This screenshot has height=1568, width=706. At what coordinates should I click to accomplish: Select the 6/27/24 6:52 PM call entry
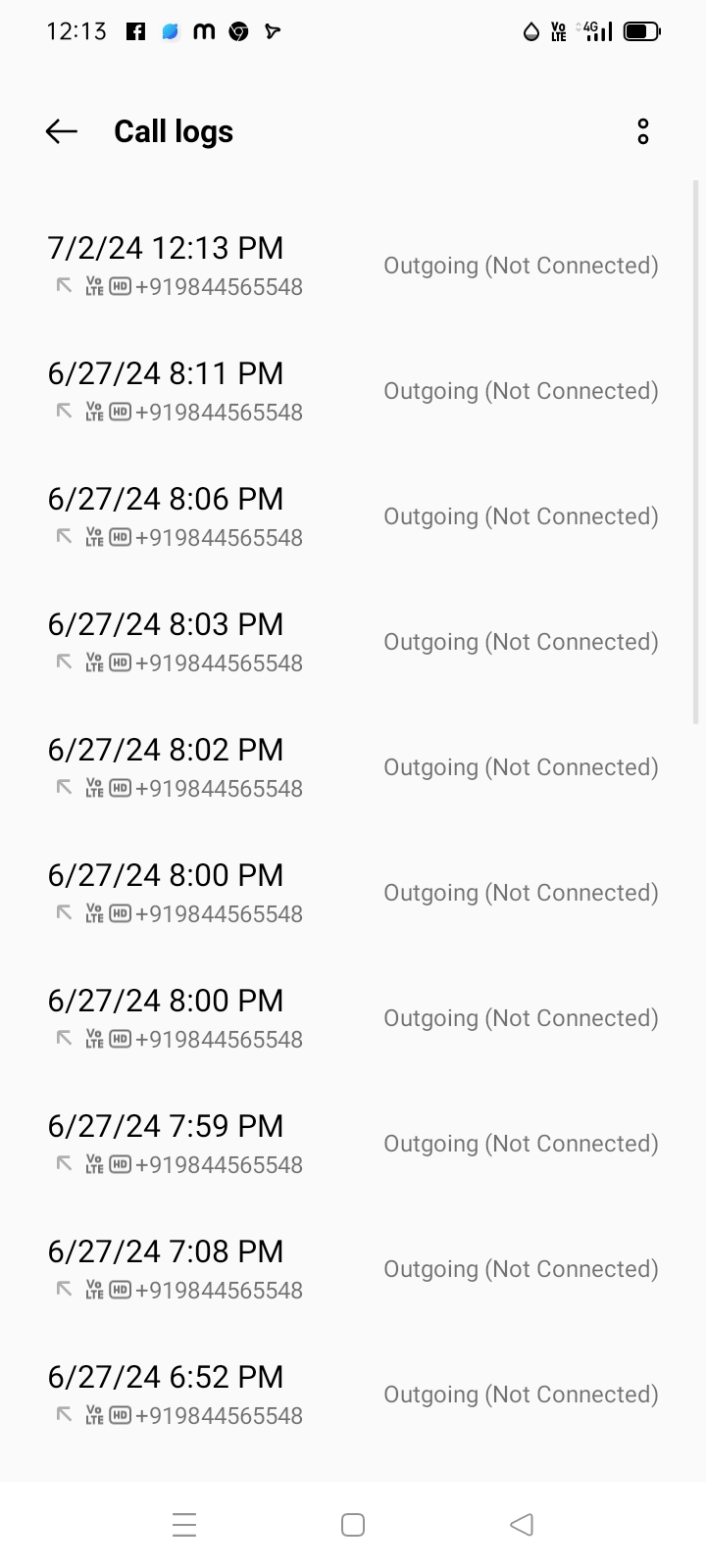353,1395
